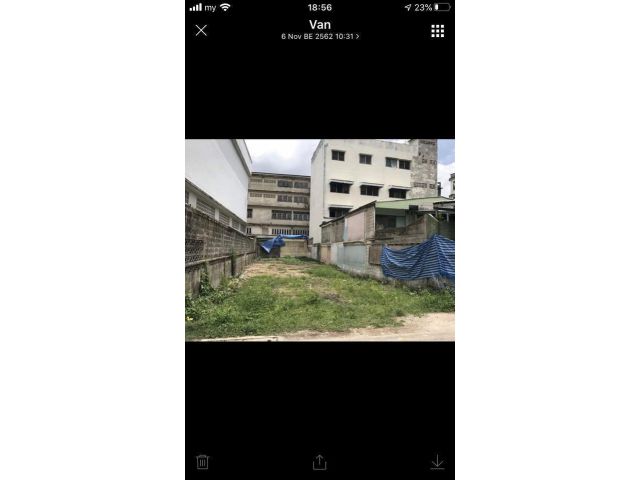Open the grid view of all photos

pos(437,31)
